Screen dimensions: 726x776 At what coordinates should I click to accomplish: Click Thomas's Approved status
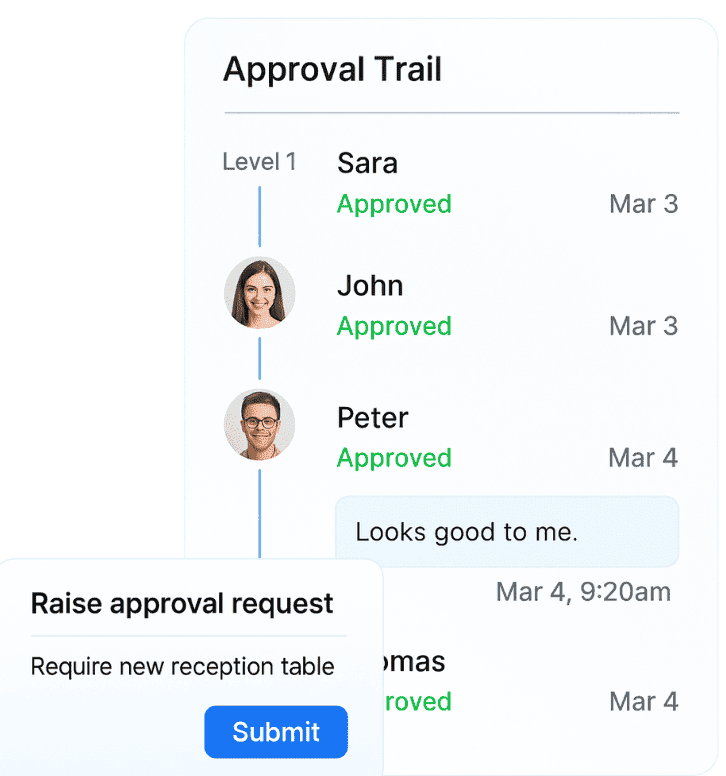click(420, 701)
